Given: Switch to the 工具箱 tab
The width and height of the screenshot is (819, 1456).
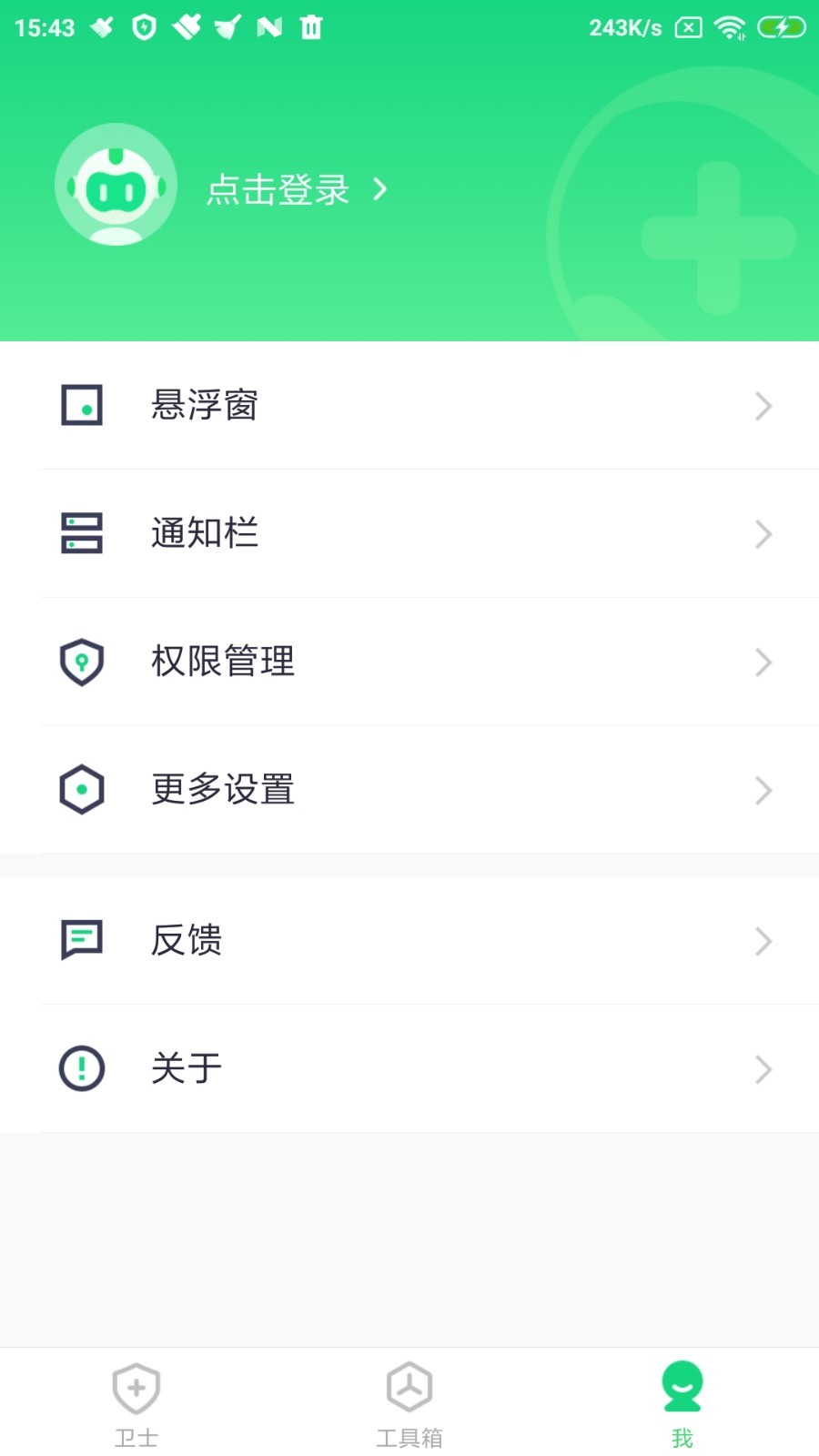Looking at the screenshot, I should [x=409, y=1401].
